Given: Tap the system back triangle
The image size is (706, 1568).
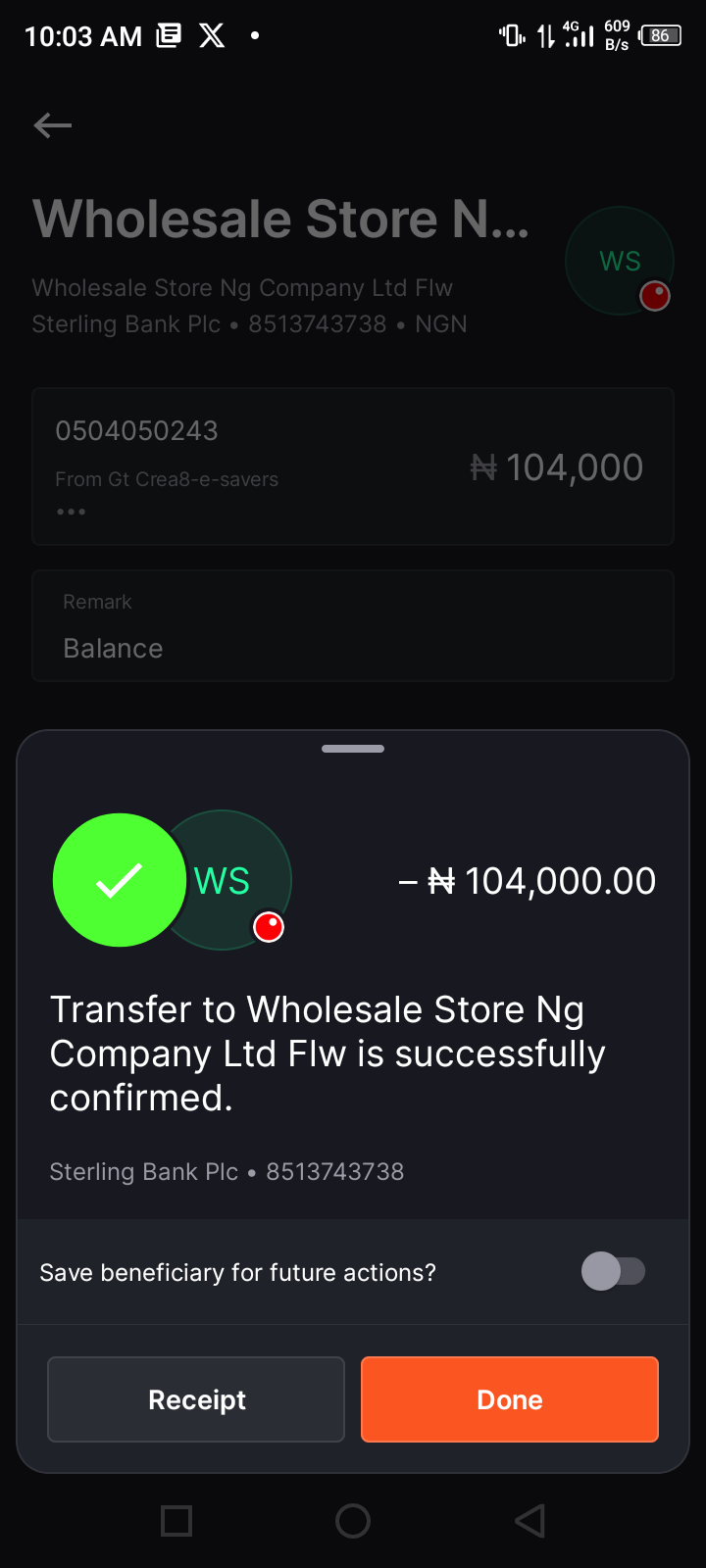Looking at the screenshot, I should pos(529,1521).
